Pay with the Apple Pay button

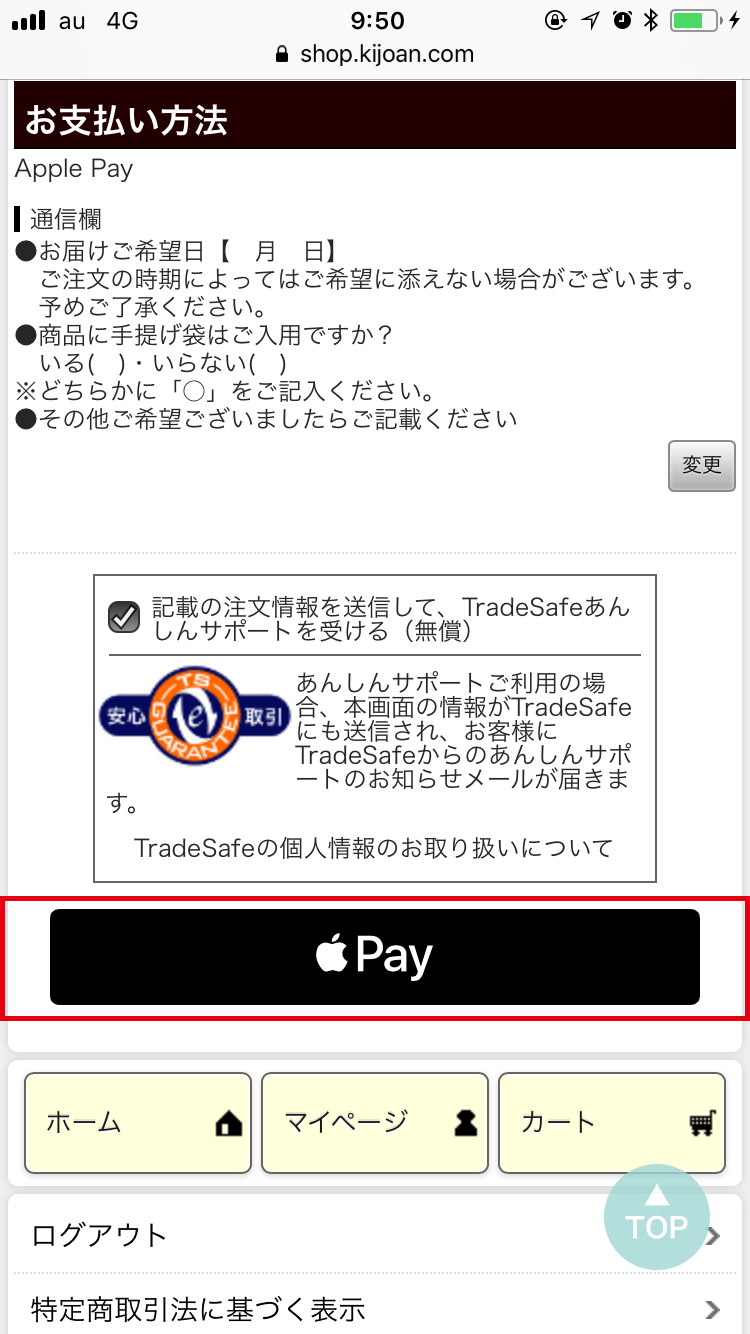click(375, 957)
